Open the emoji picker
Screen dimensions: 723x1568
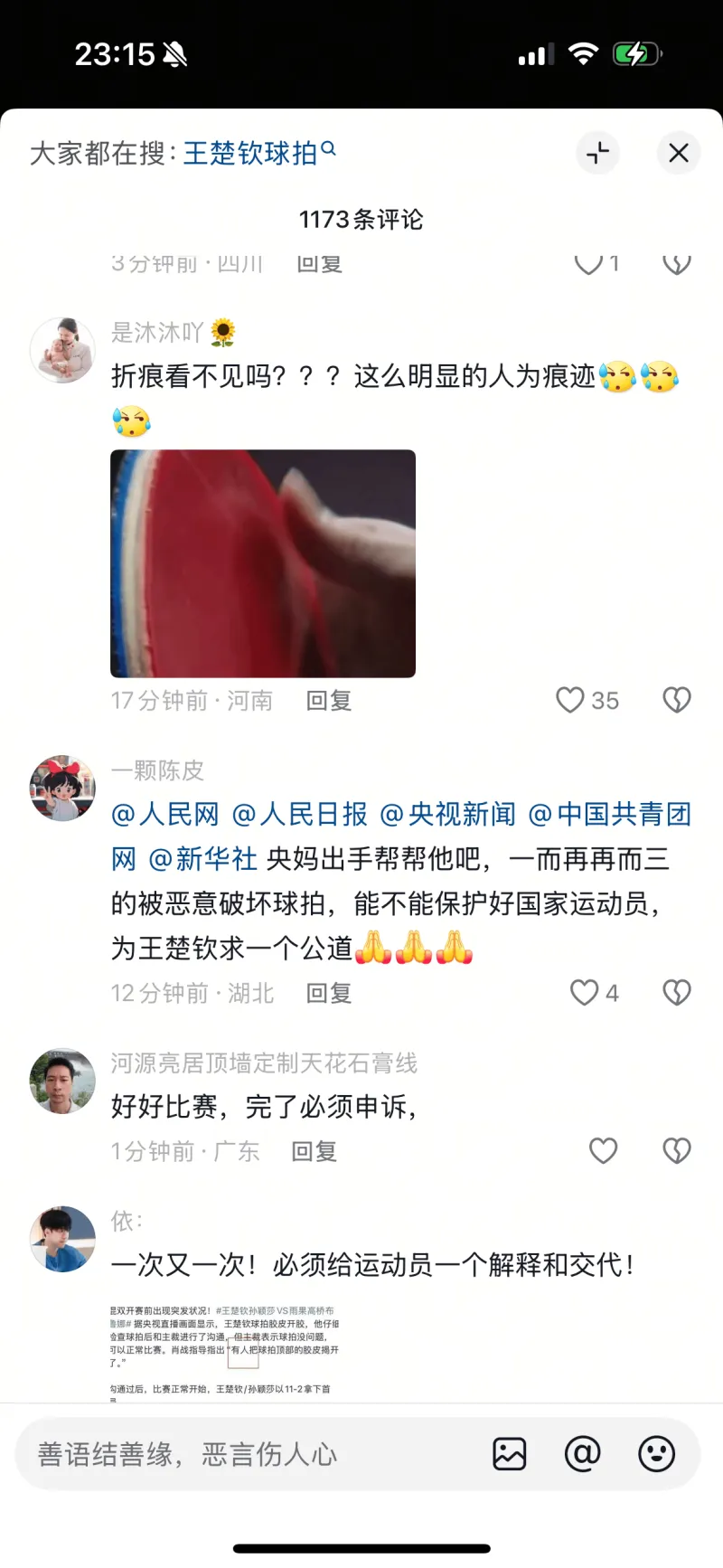click(656, 1454)
